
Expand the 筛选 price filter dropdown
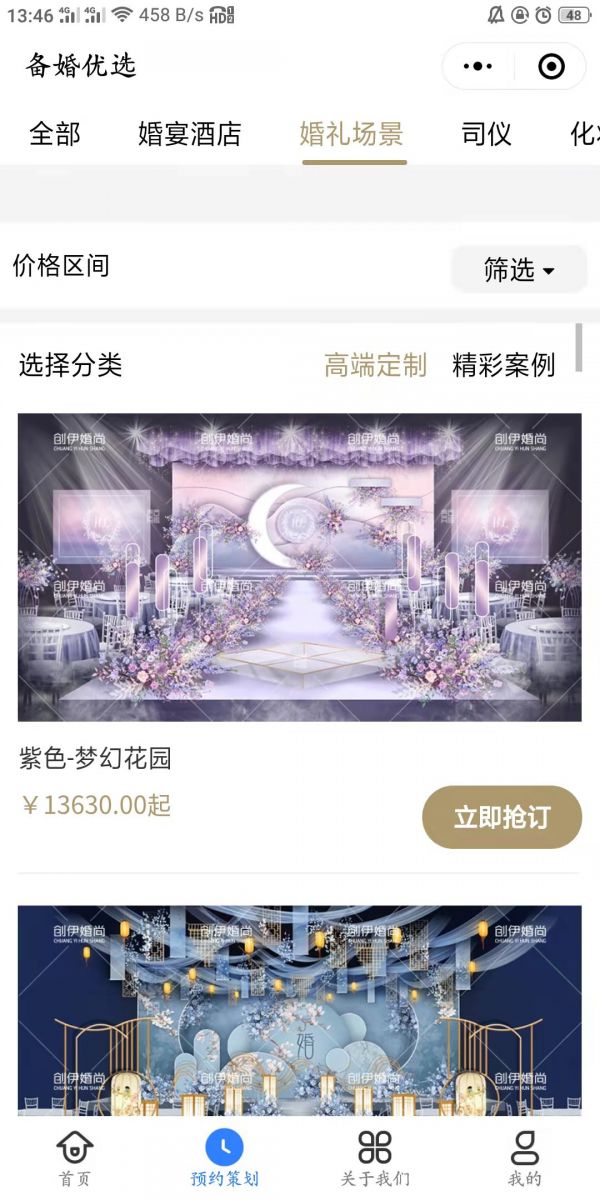point(519,269)
